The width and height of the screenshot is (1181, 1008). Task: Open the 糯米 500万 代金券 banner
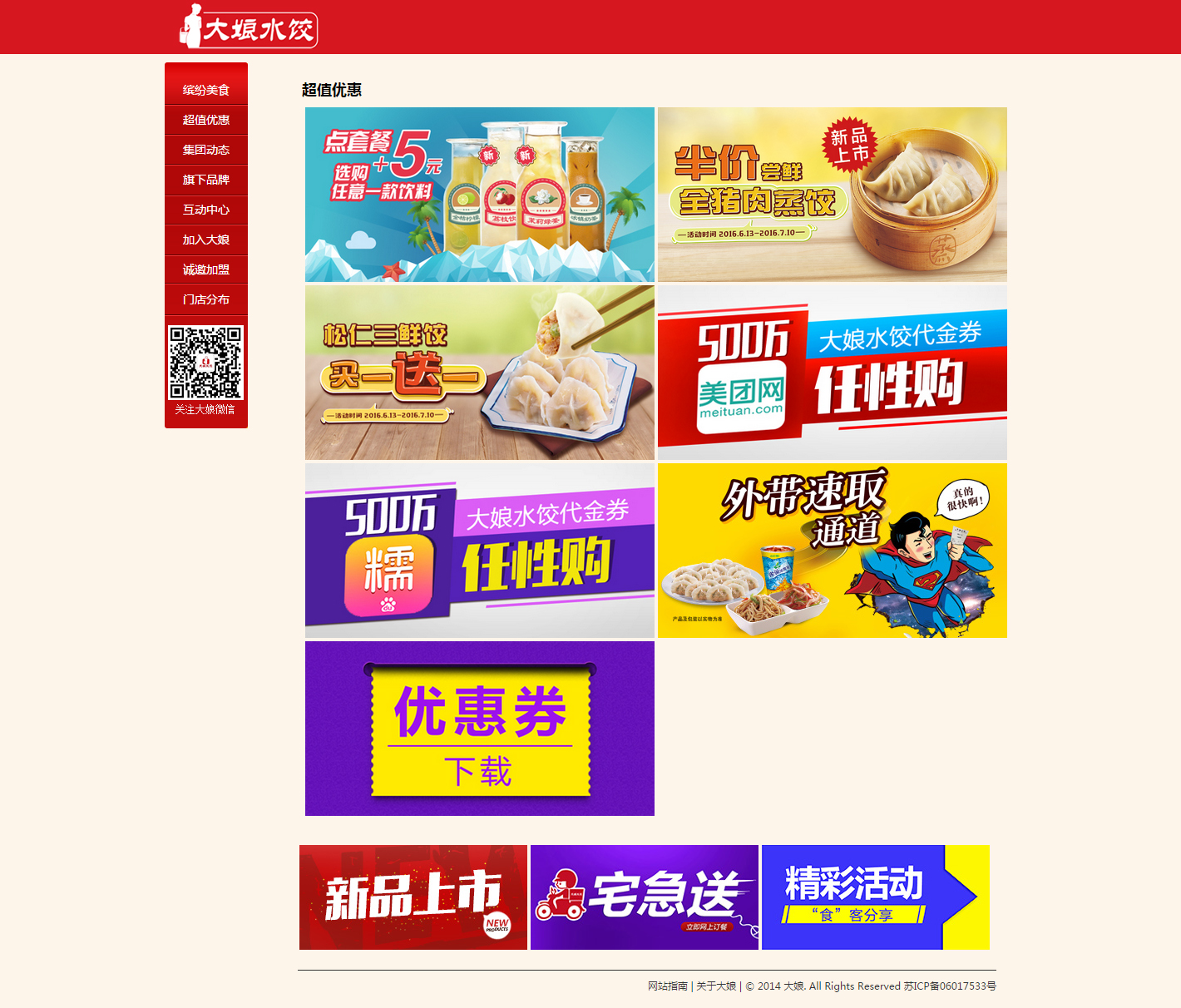tap(480, 551)
